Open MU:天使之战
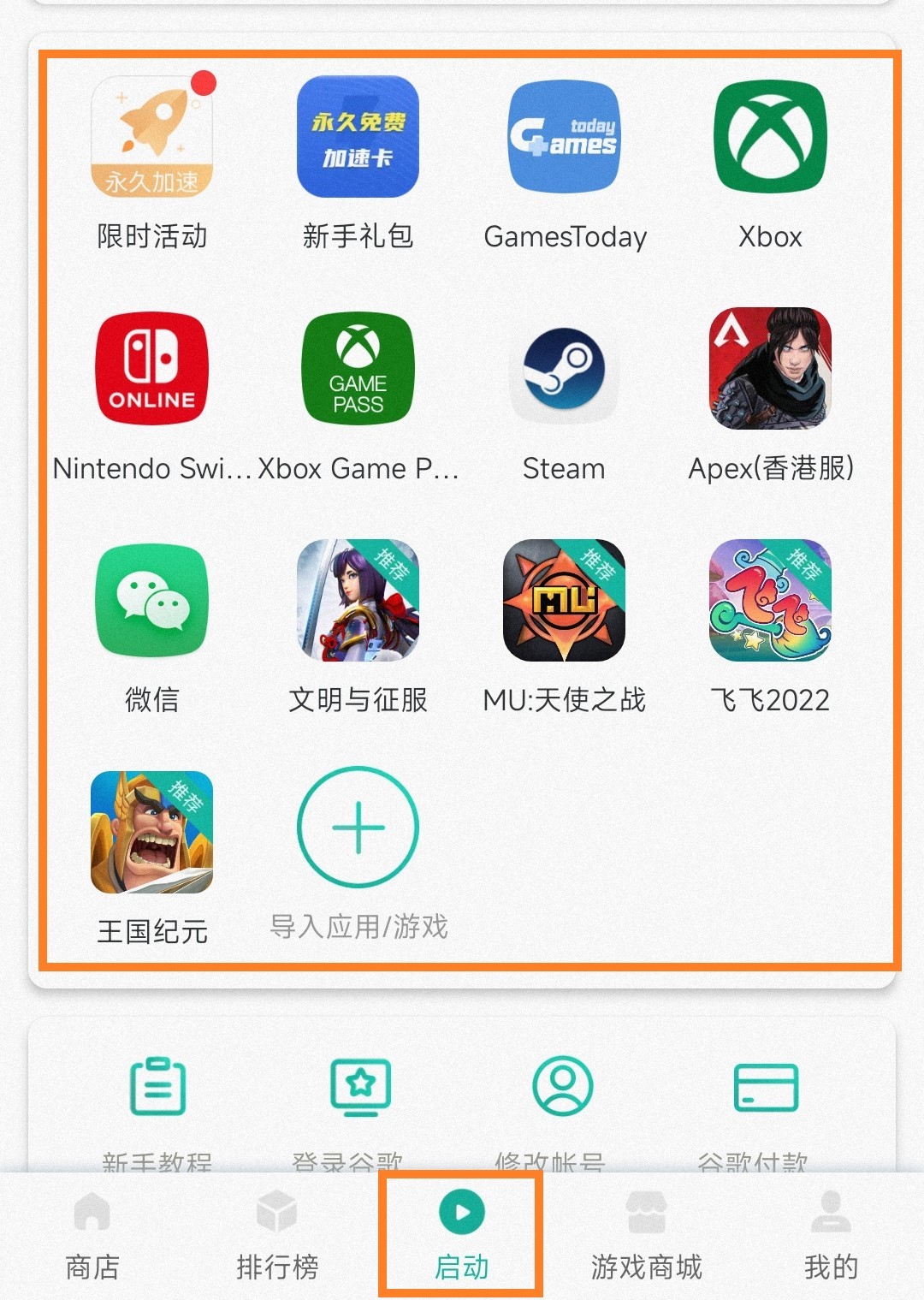Image resolution: width=924 pixels, height=1300 pixels. tap(564, 601)
